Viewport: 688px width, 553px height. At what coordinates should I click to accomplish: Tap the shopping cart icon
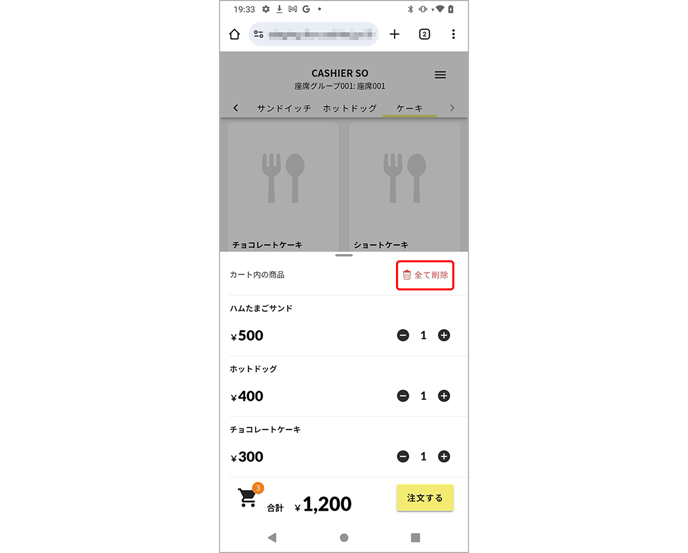click(x=248, y=498)
